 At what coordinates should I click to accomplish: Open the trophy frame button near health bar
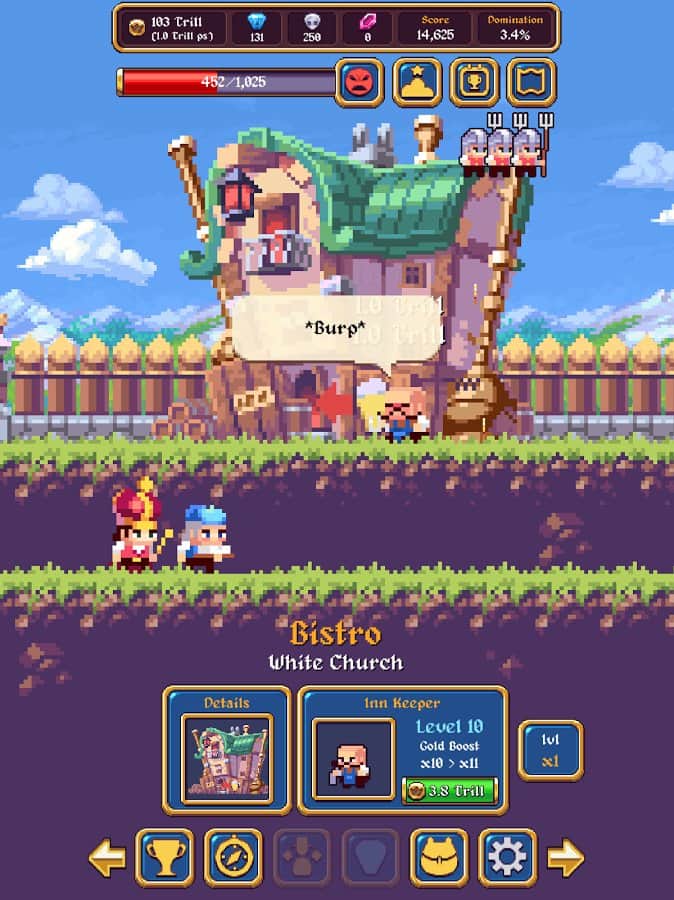474,82
